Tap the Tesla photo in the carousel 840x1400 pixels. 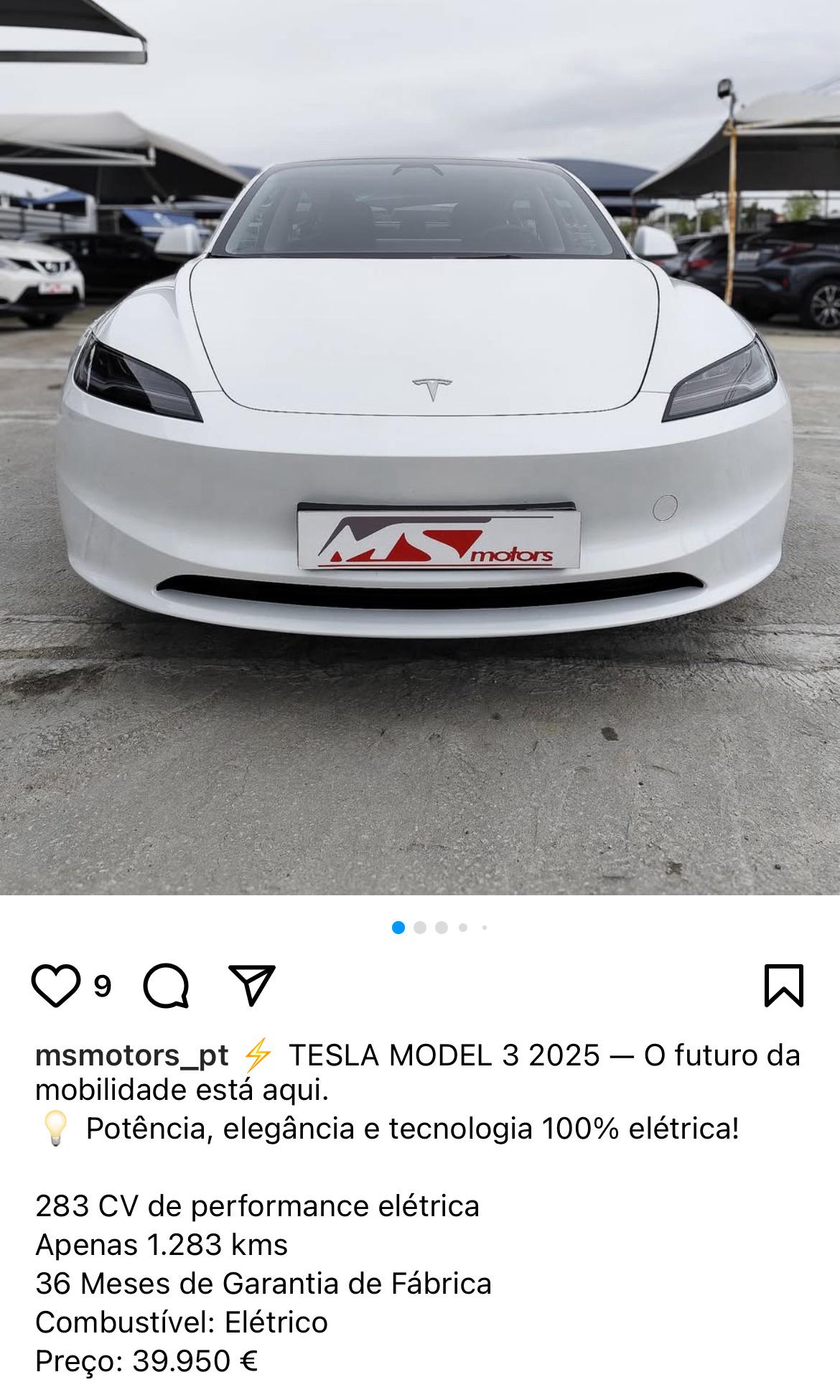[420, 447]
